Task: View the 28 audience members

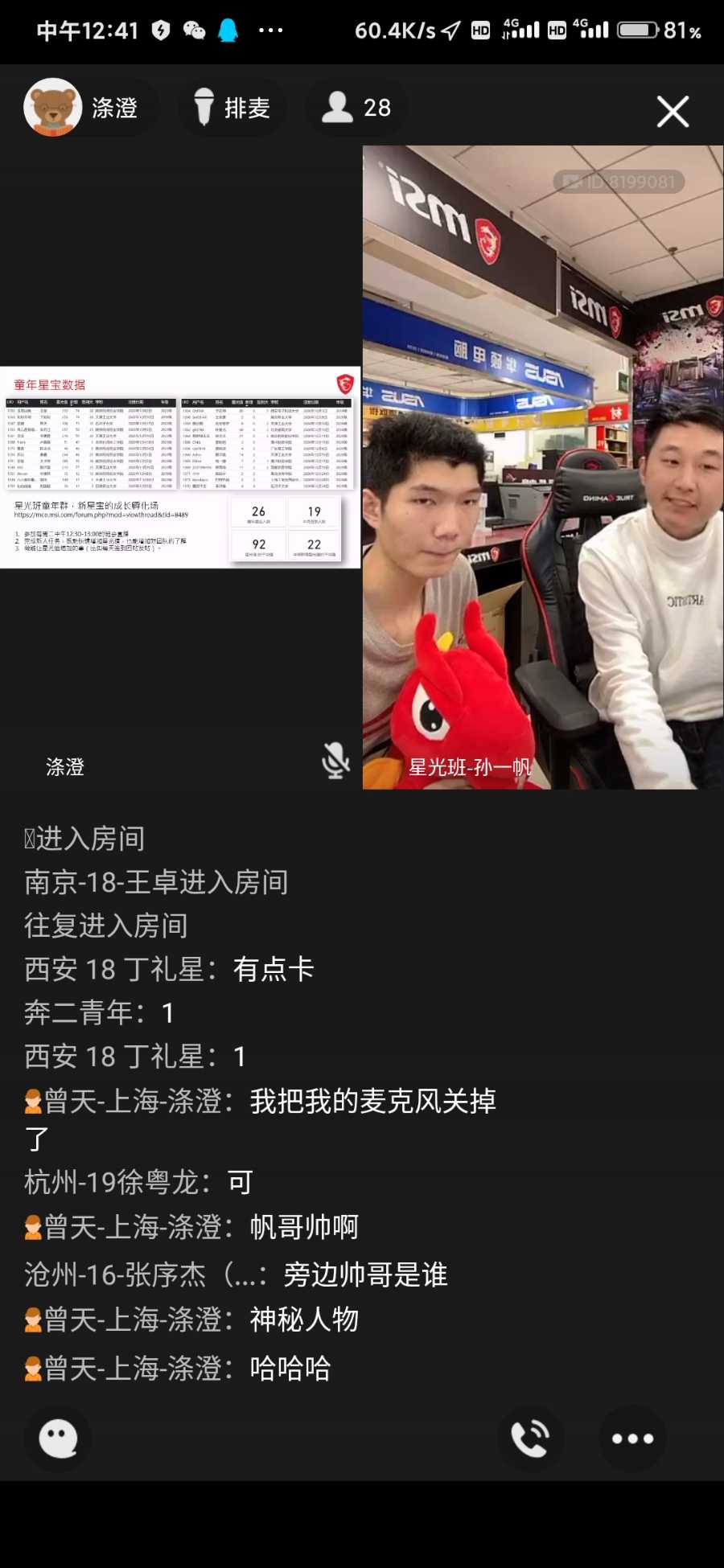Action: point(356,107)
